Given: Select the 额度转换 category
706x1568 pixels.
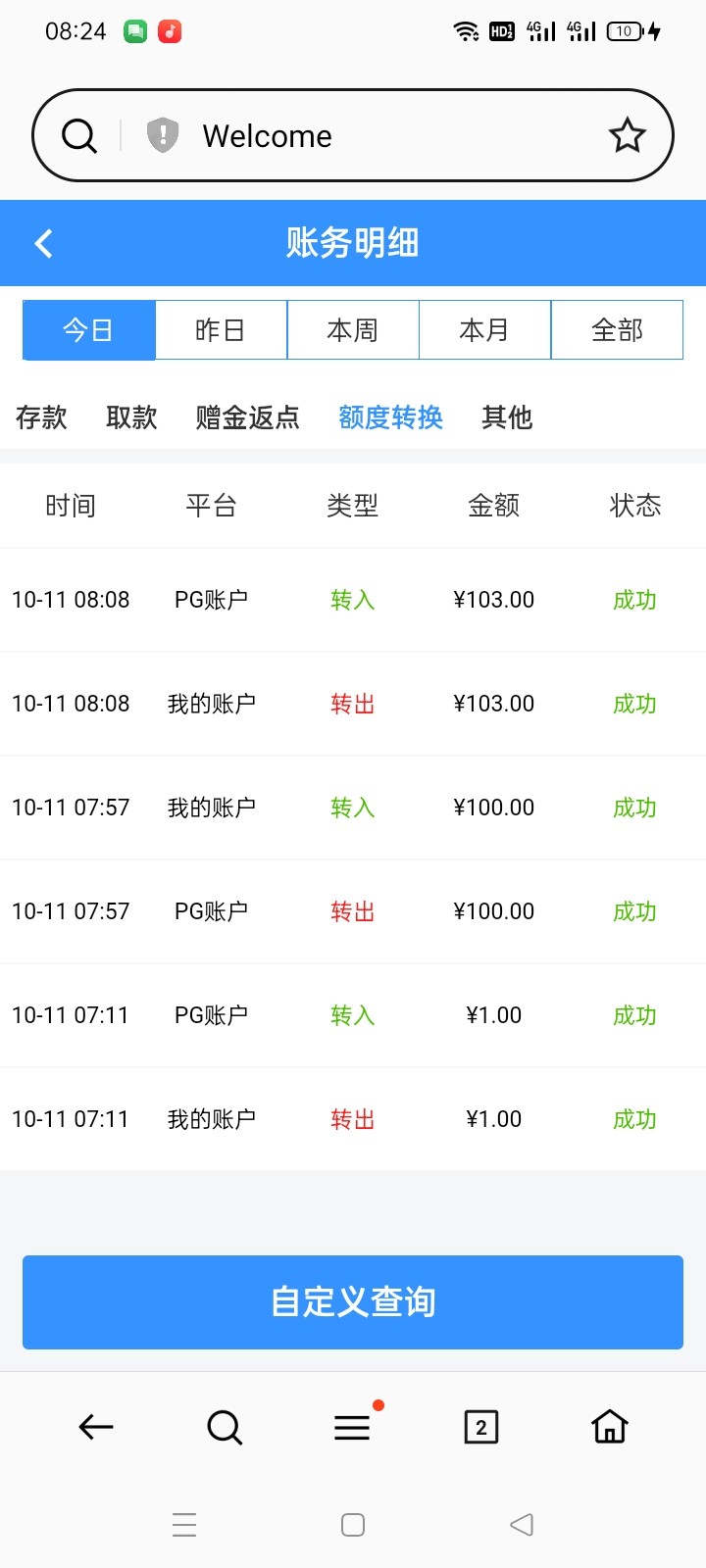Looking at the screenshot, I should (x=390, y=417).
